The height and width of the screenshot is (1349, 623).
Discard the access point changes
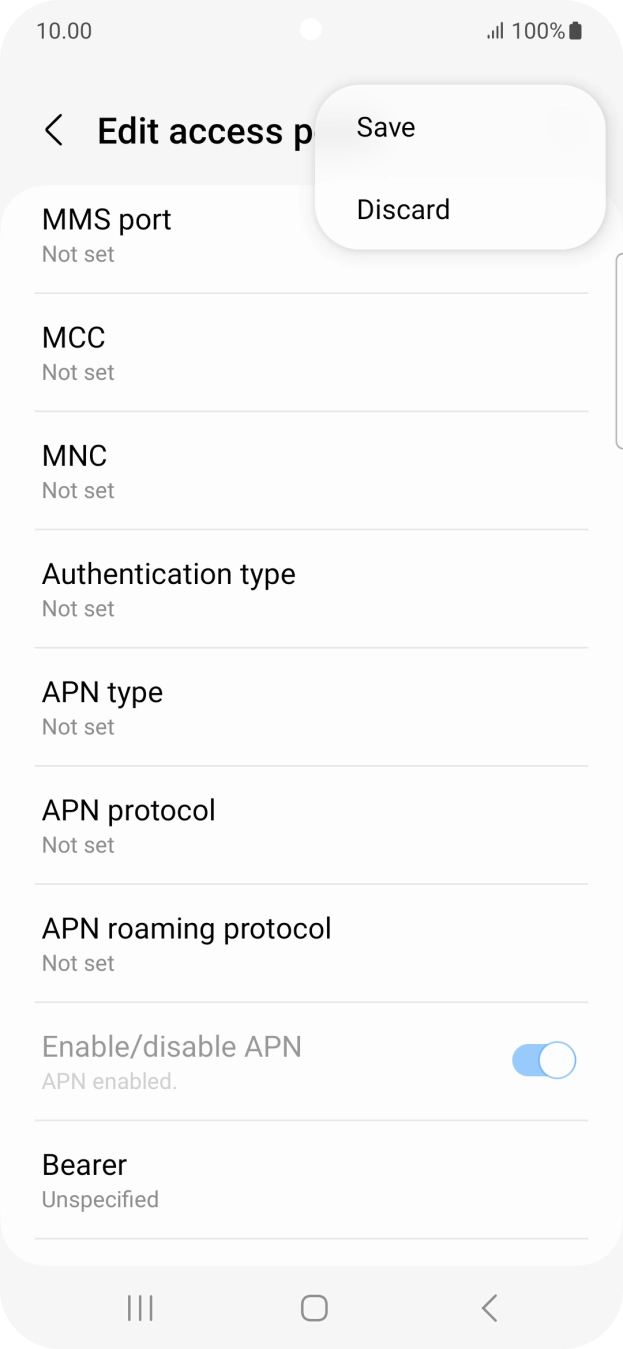point(403,210)
